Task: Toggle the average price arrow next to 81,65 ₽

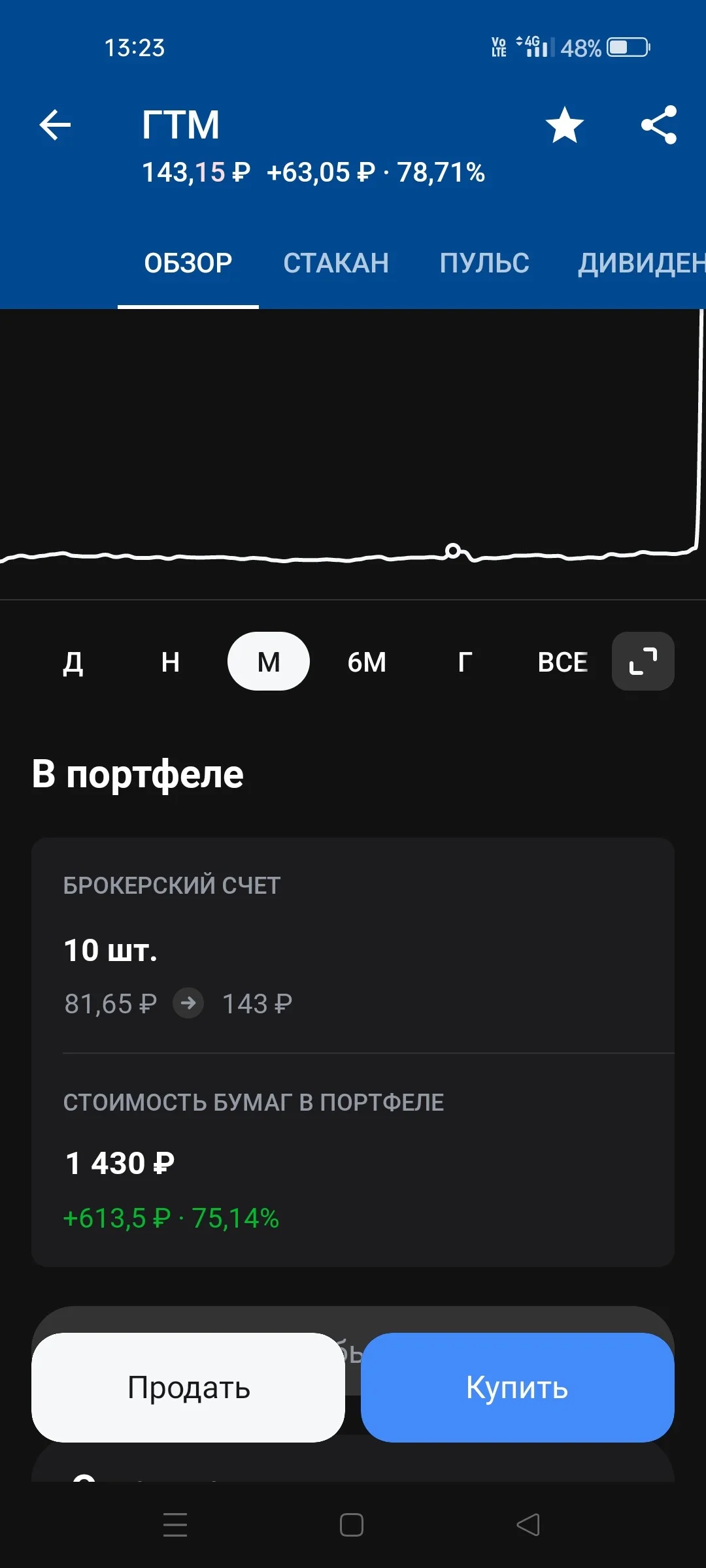Action: point(188,1003)
